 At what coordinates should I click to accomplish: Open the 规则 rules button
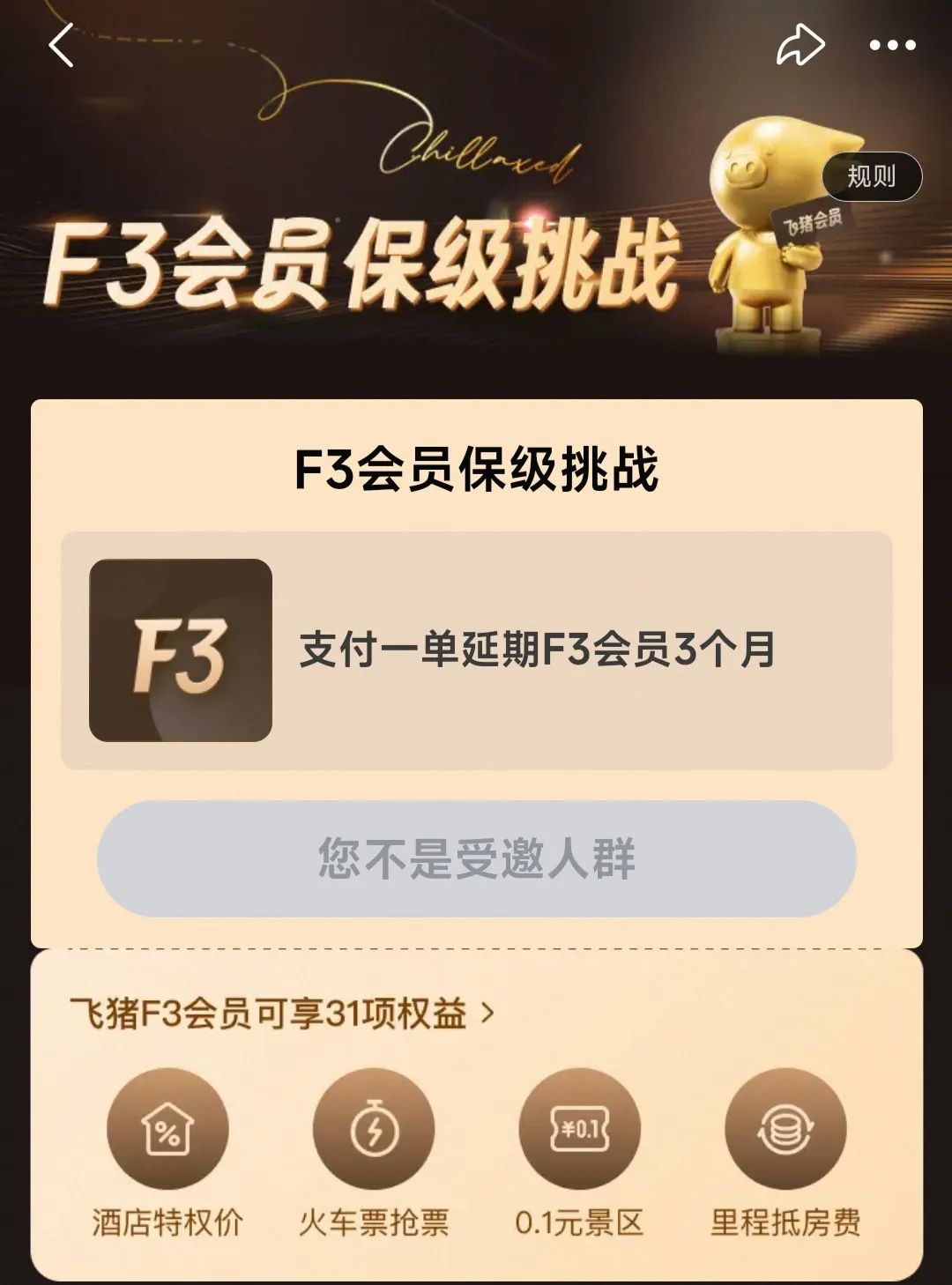pyautogui.click(x=871, y=176)
